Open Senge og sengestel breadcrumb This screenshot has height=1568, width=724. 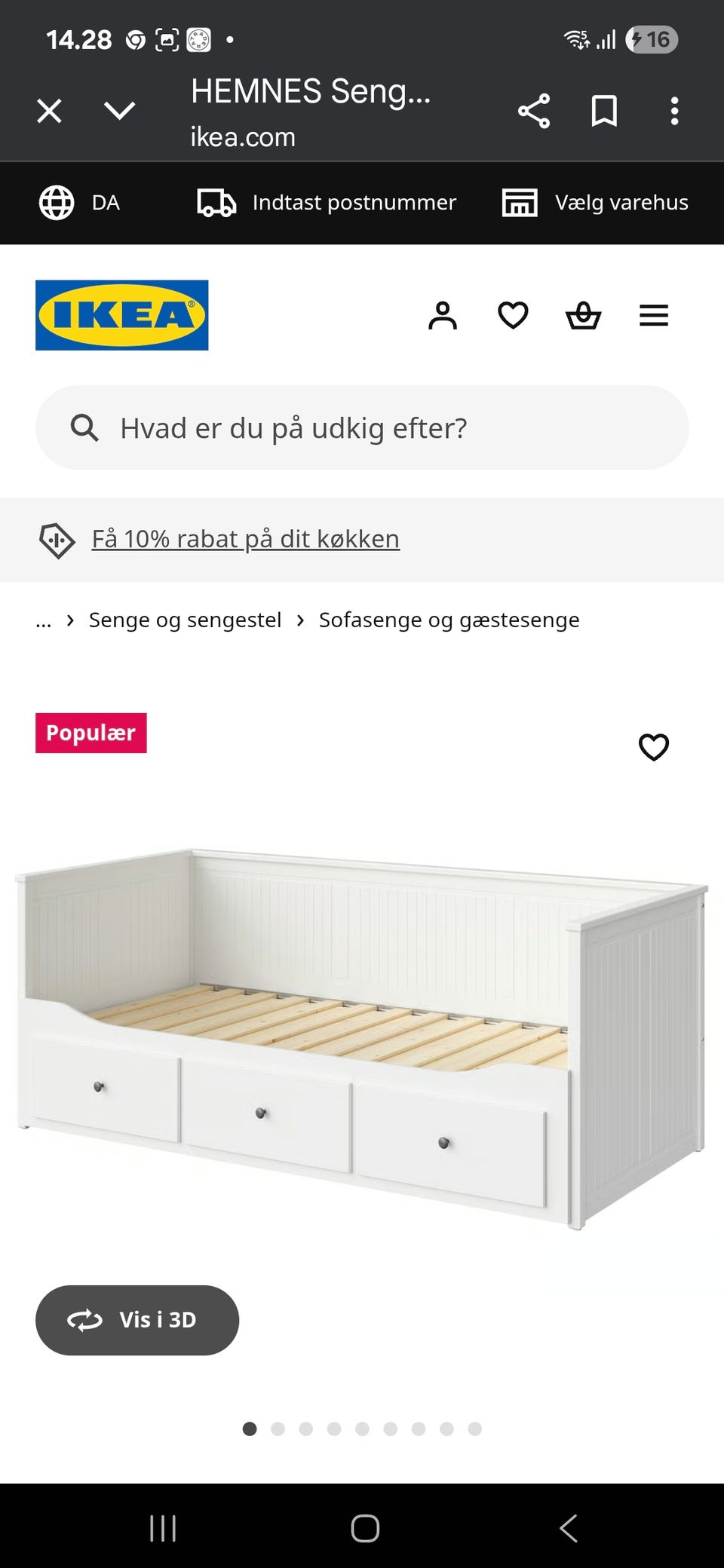click(x=185, y=620)
